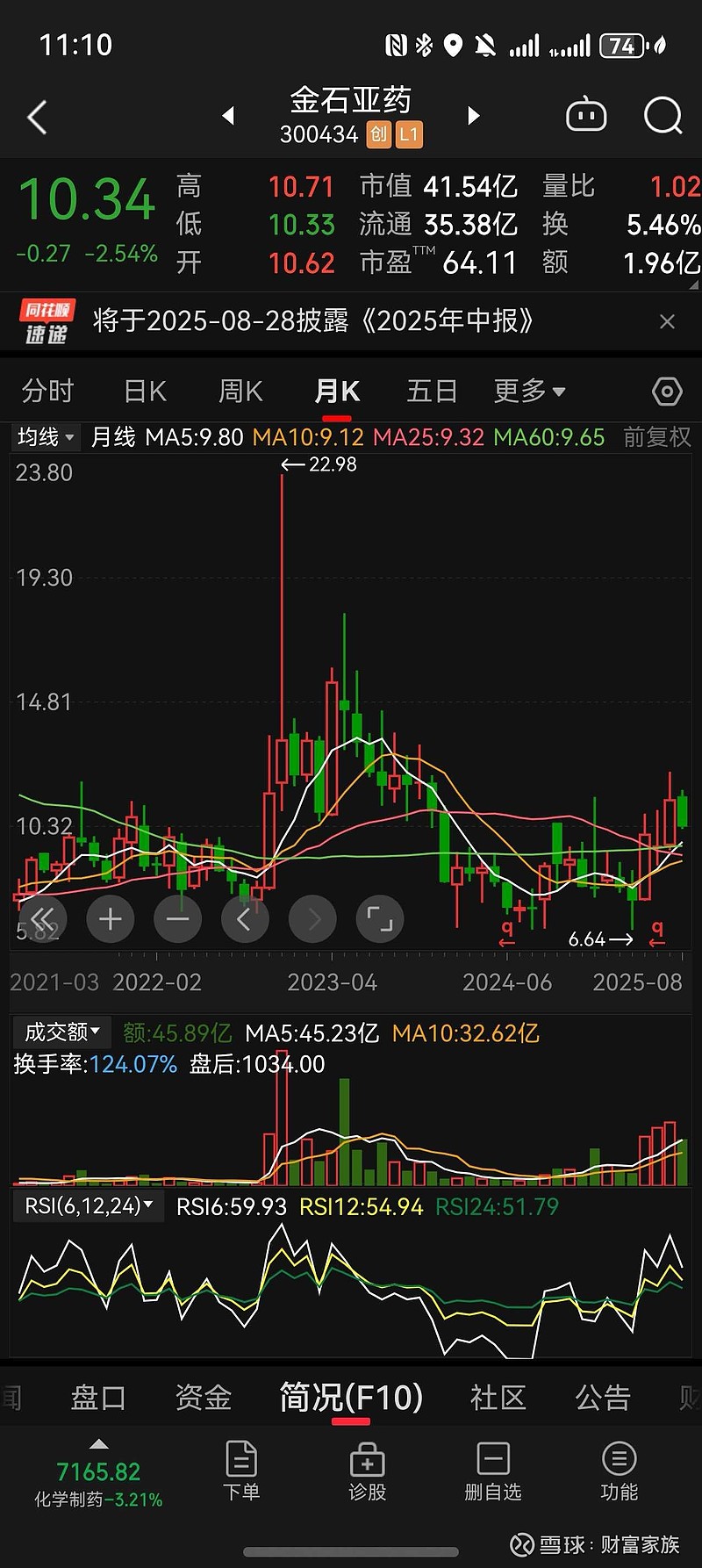Switch to the previous stock
This screenshot has width=702, height=1568.
click(x=228, y=116)
